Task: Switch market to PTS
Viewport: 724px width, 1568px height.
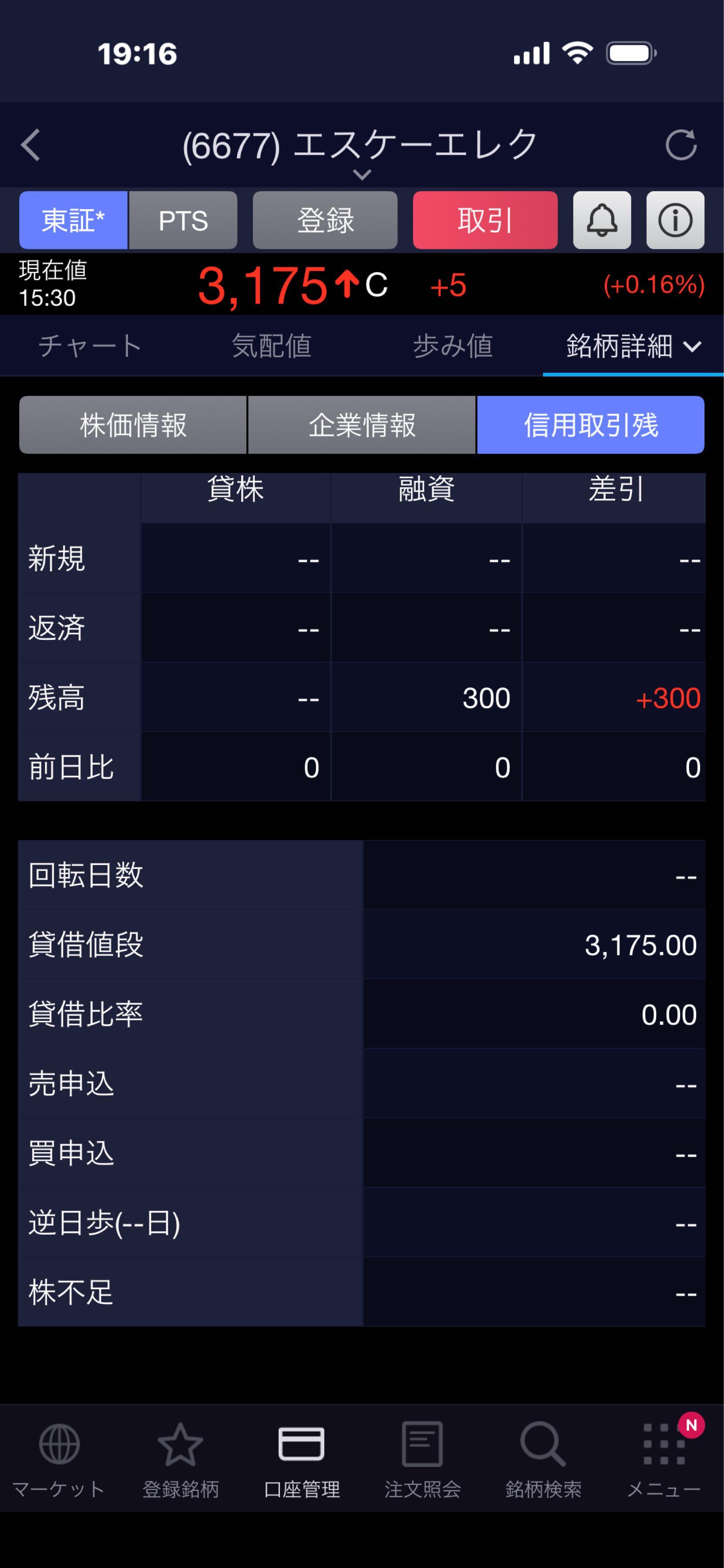Action: pyautogui.click(x=183, y=220)
